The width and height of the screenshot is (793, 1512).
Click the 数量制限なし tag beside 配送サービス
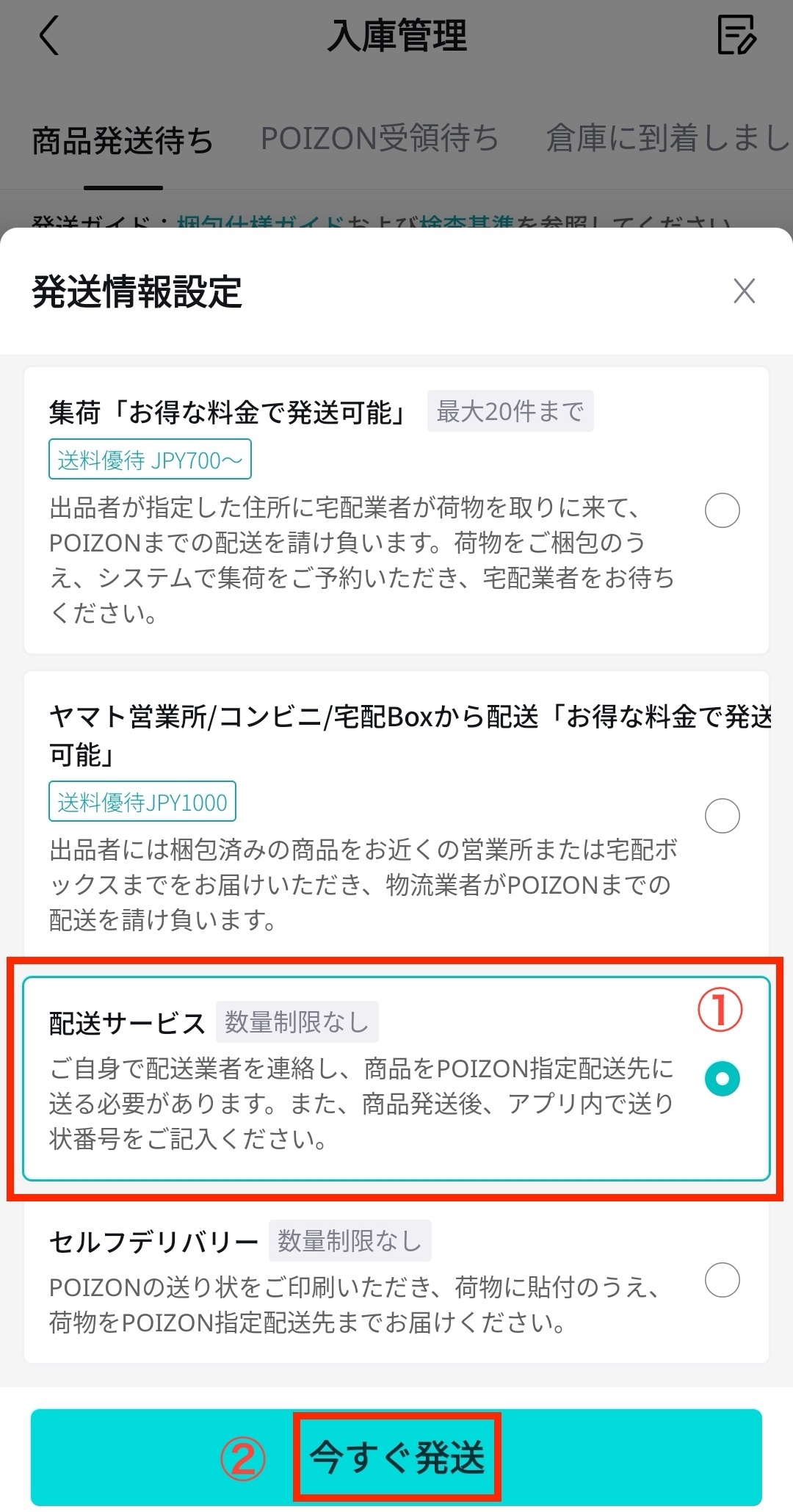[297, 1020]
